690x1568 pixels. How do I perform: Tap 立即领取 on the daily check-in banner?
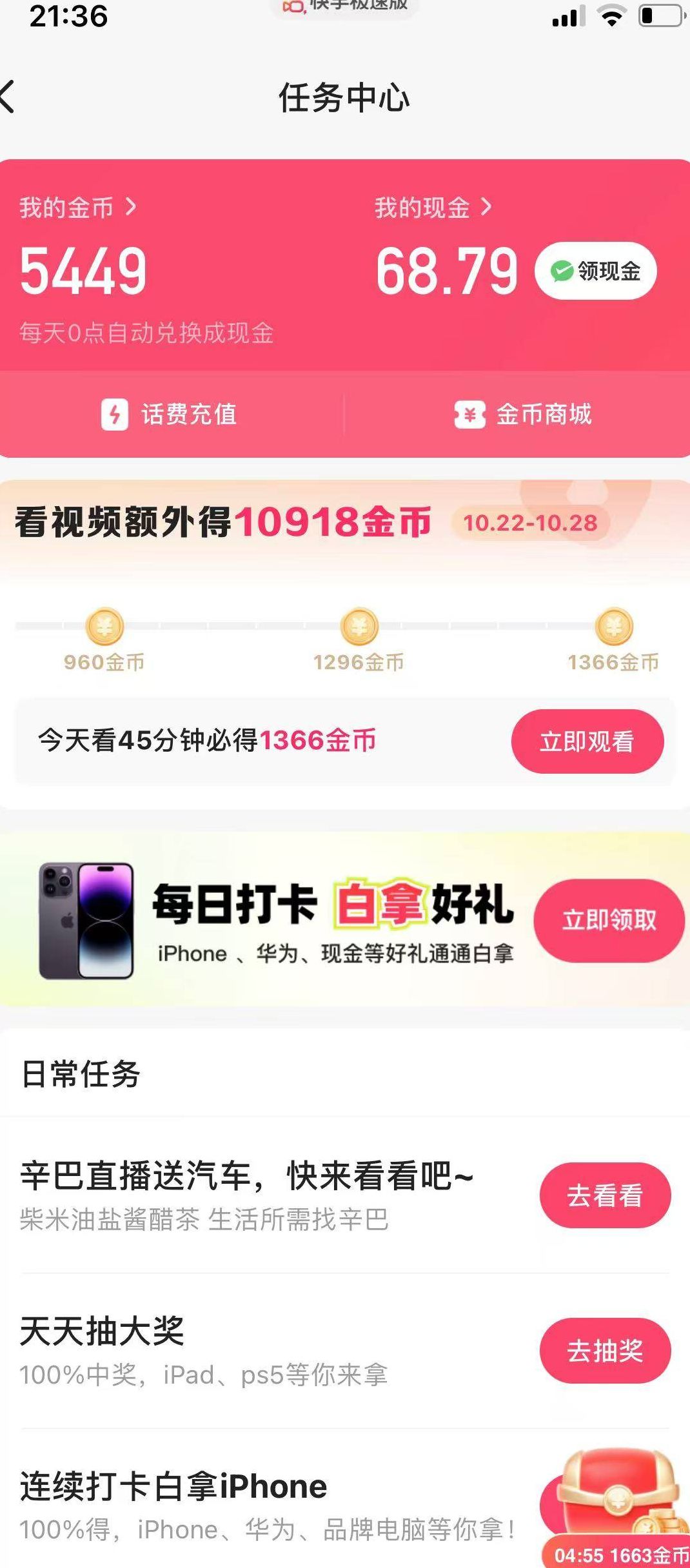pyautogui.click(x=608, y=920)
